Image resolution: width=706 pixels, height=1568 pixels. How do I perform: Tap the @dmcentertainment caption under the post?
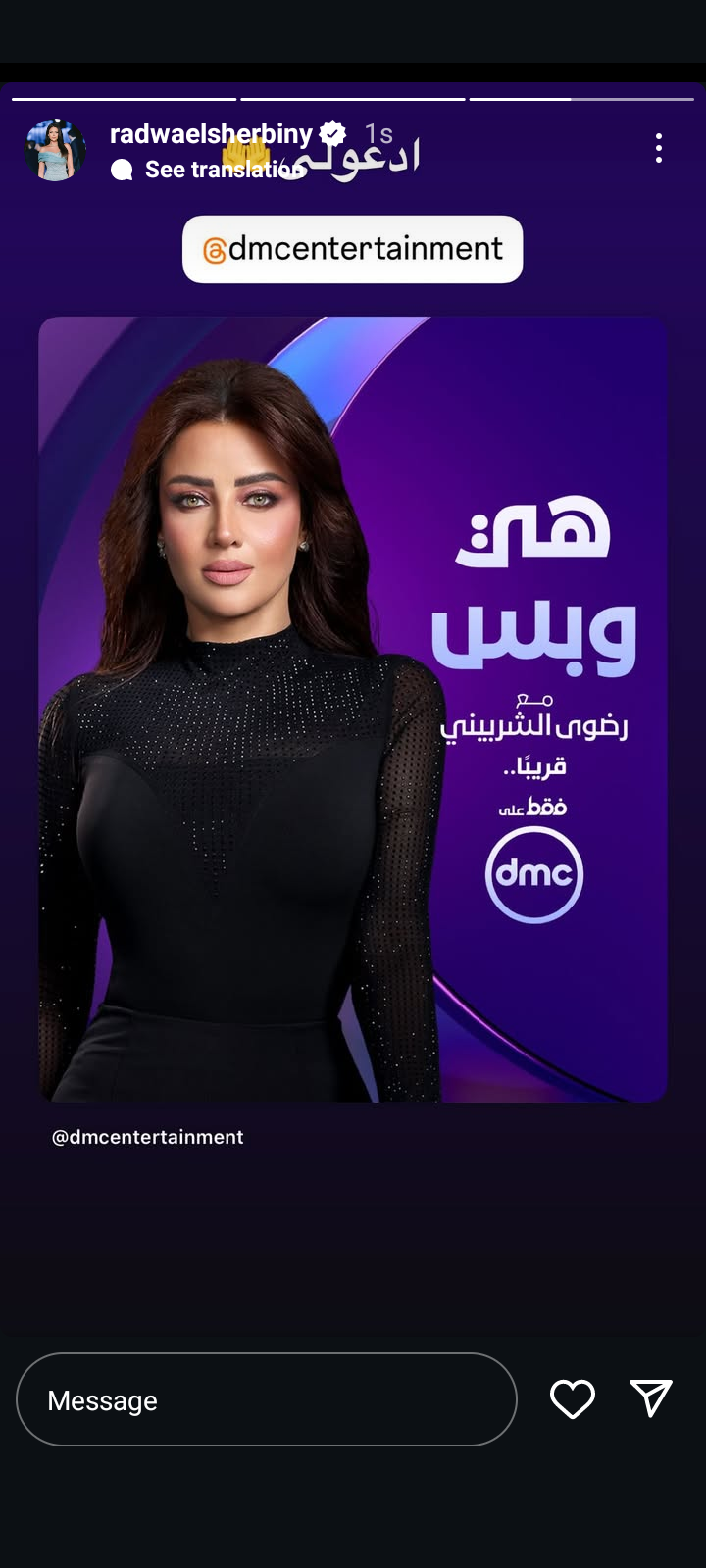[147, 1137]
